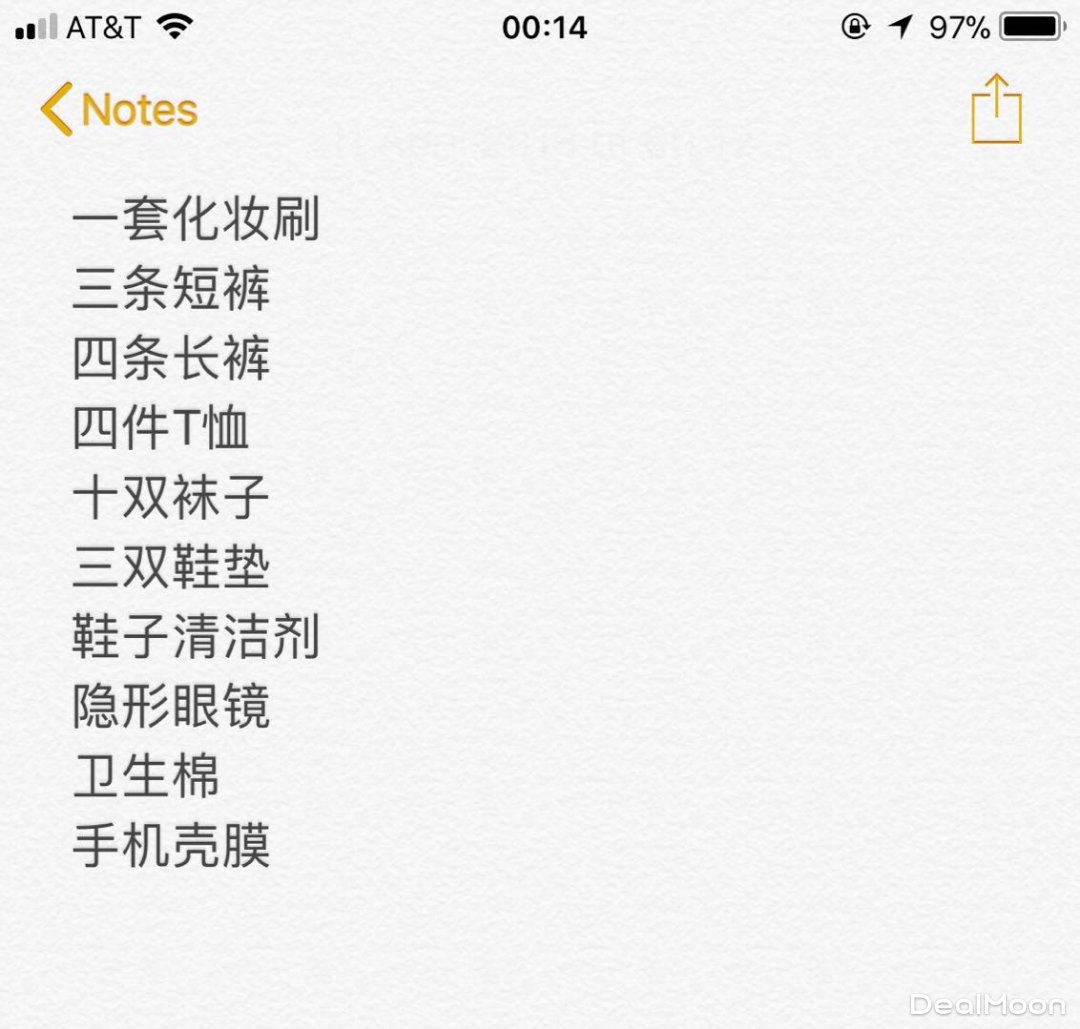Go back to the Notes list

point(120,109)
